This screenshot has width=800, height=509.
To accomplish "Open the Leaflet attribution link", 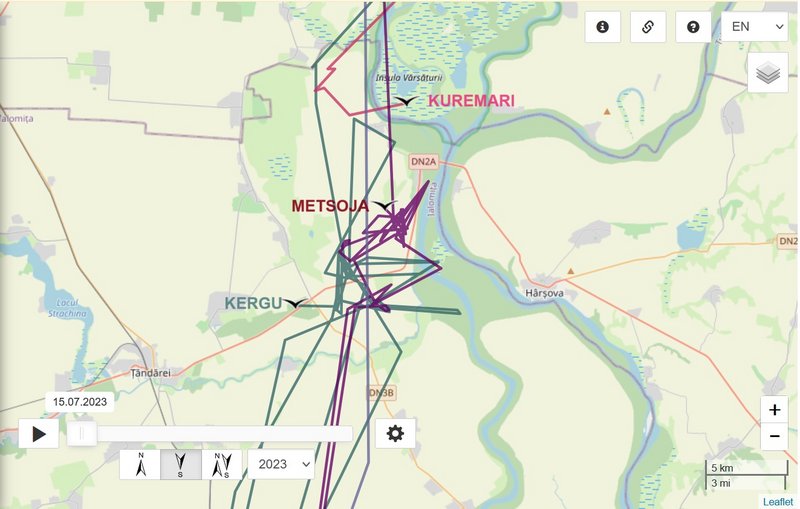I will [777, 501].
